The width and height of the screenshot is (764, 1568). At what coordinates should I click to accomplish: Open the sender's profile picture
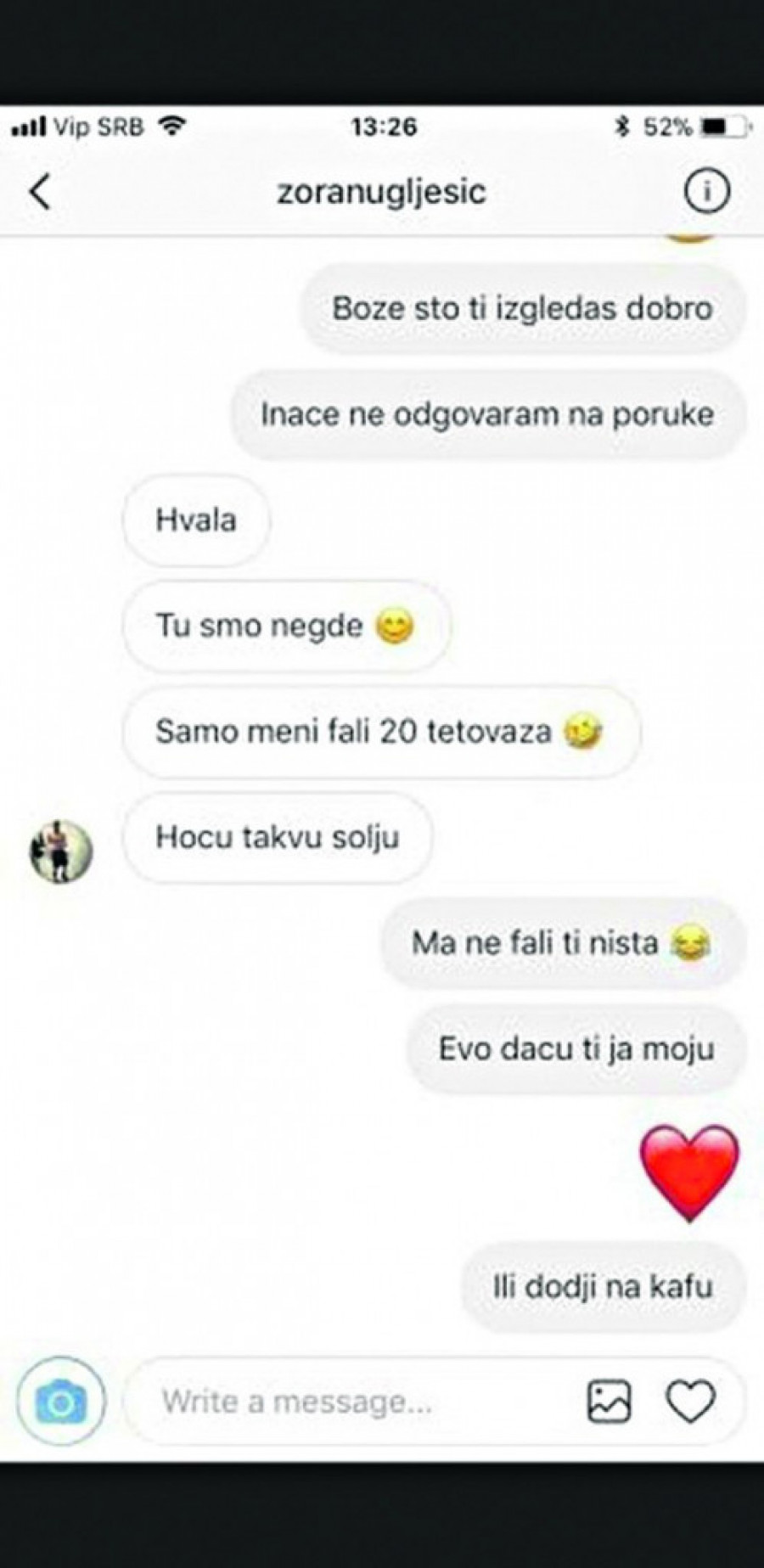tap(61, 851)
